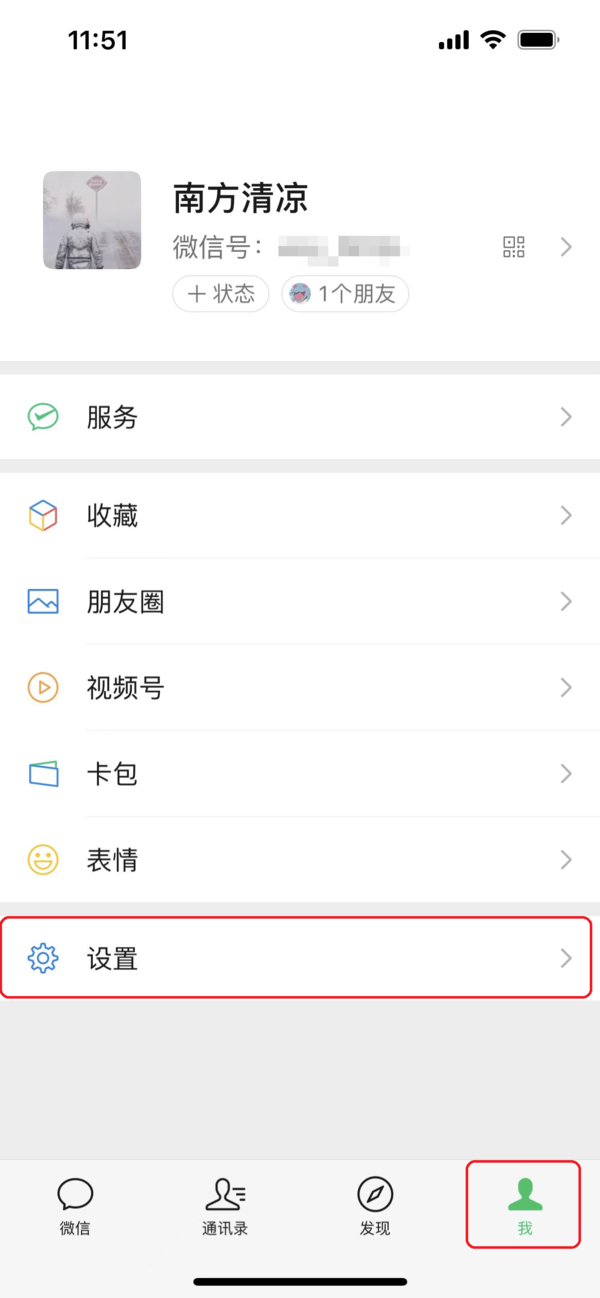The image size is (600, 1298).
Task: Tap the profile avatar picture
Action: (92, 220)
